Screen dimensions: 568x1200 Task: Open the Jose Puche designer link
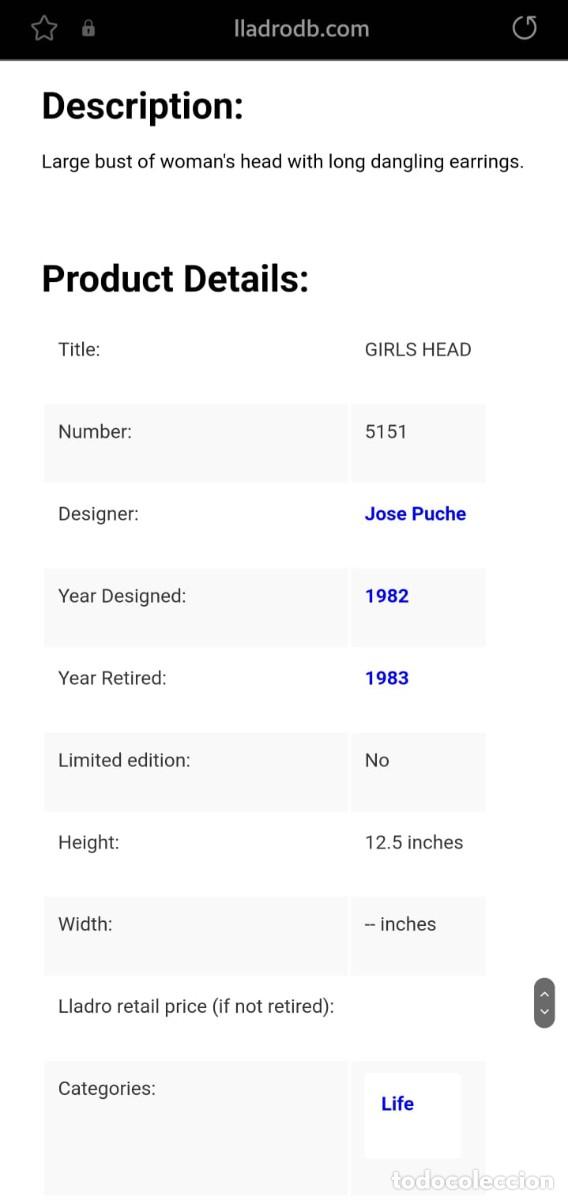415,514
